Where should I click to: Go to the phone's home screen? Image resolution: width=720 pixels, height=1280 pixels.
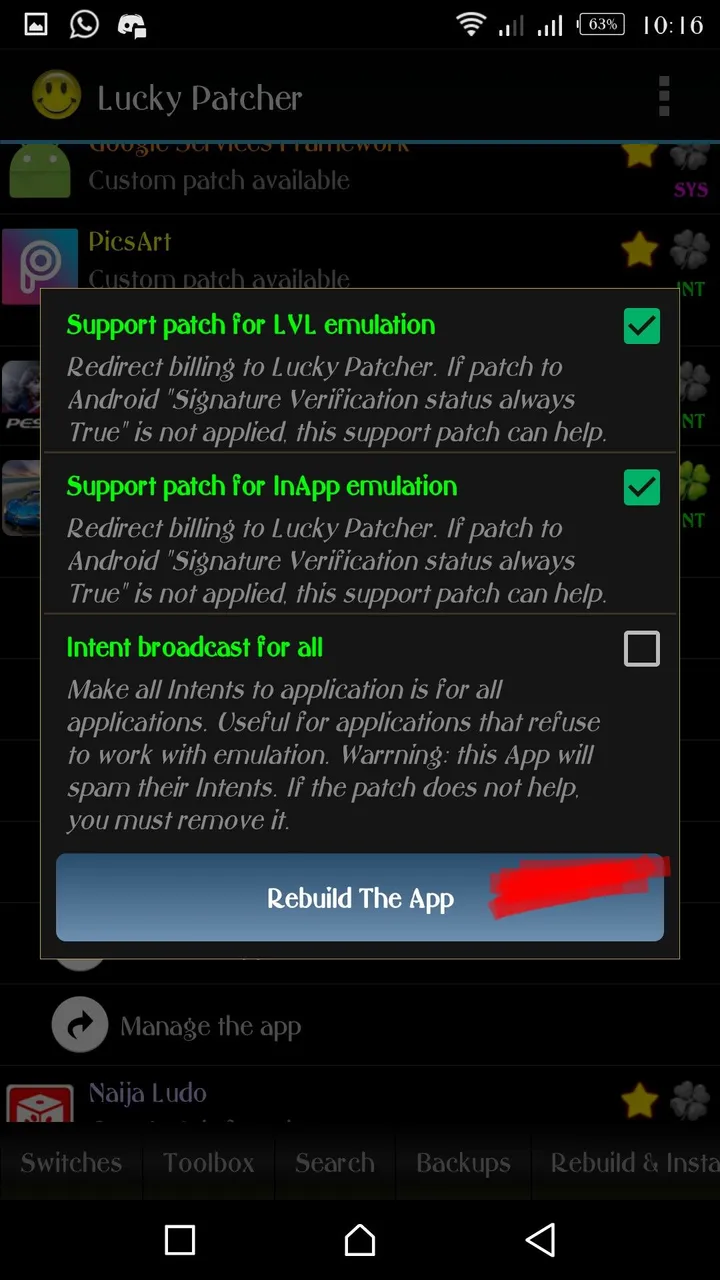tap(360, 1240)
